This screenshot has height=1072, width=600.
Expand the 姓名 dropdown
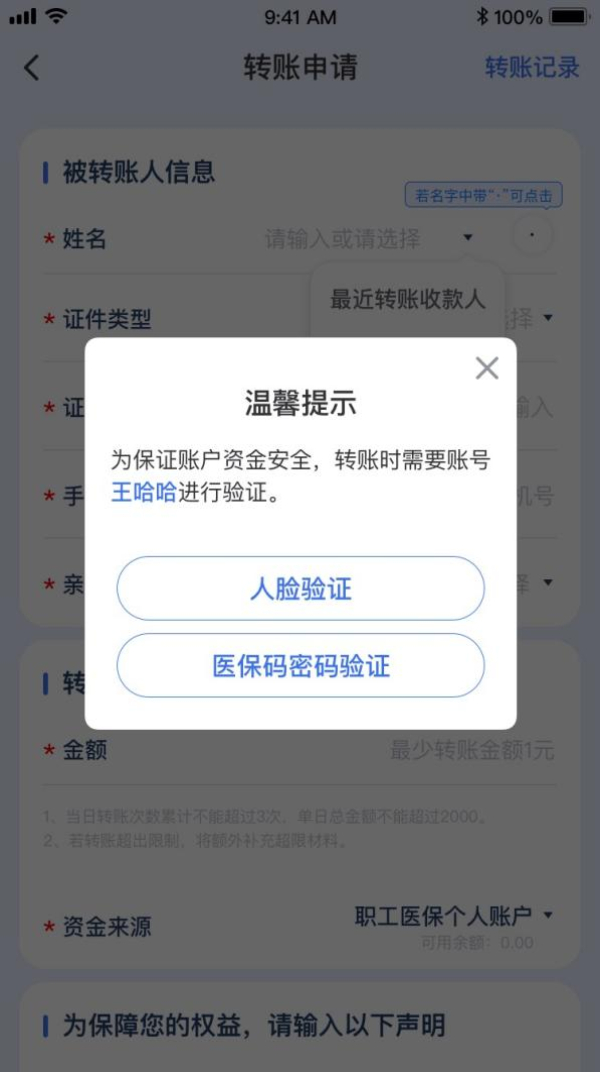pos(467,238)
